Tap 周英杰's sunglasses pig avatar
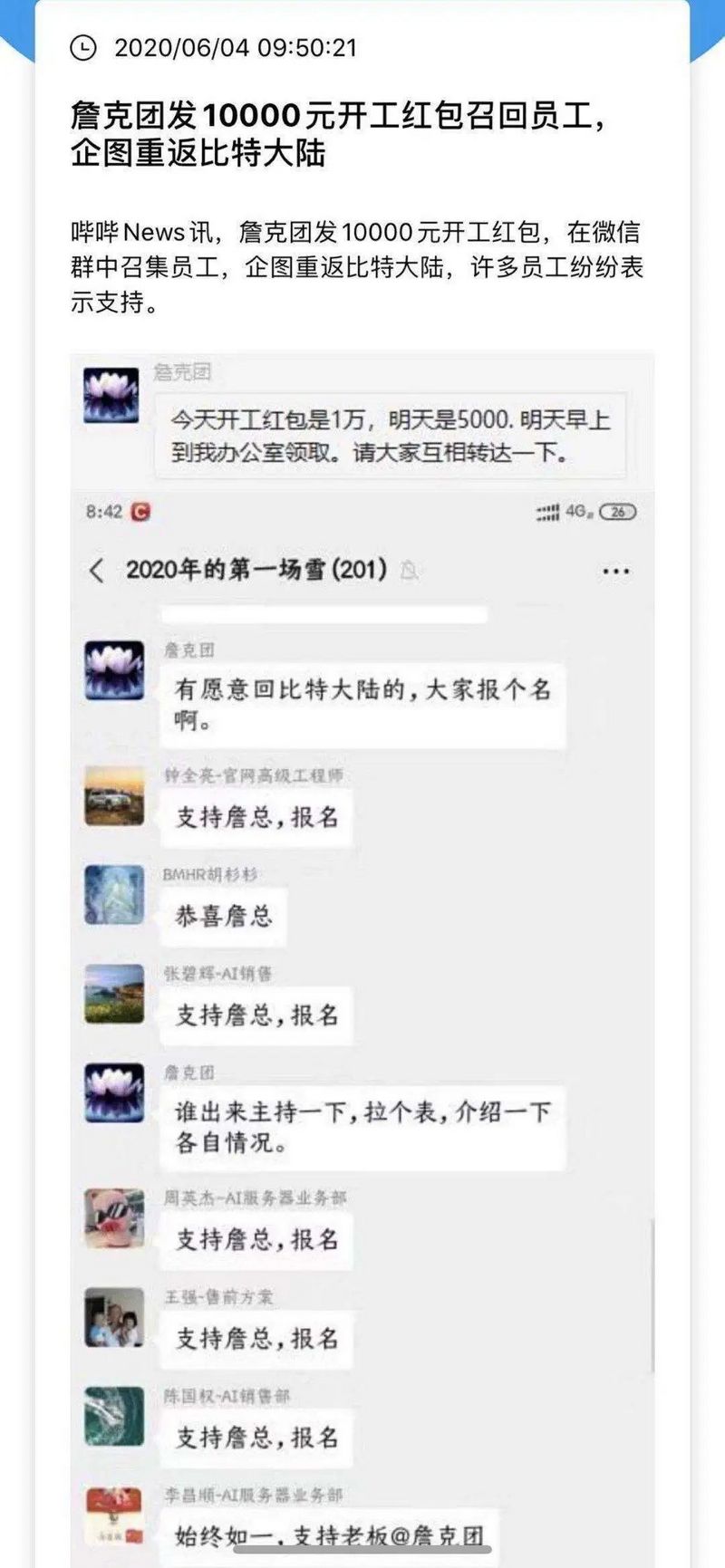725x1568 pixels. click(x=112, y=1218)
